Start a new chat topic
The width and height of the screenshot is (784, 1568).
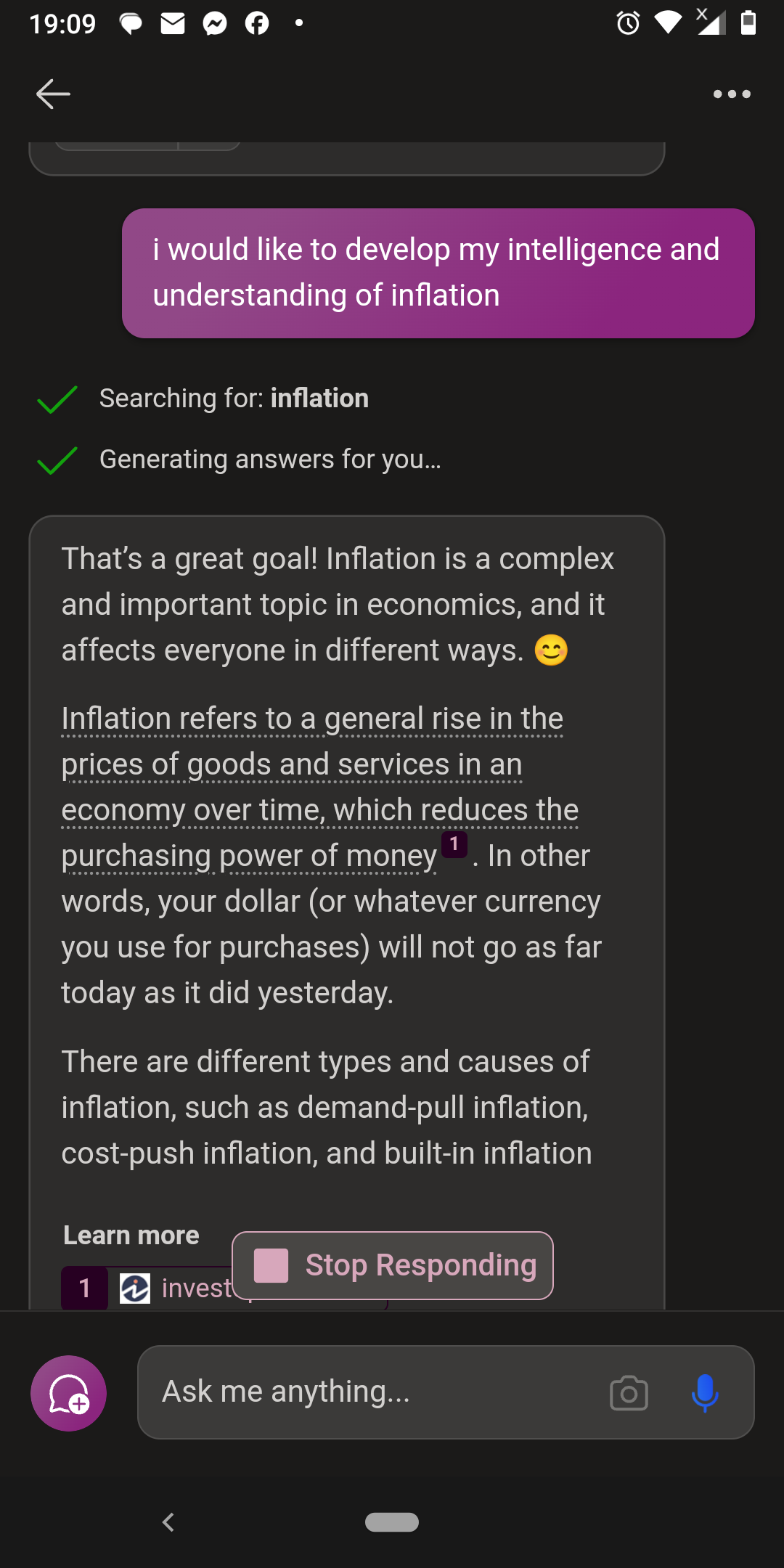click(69, 1393)
